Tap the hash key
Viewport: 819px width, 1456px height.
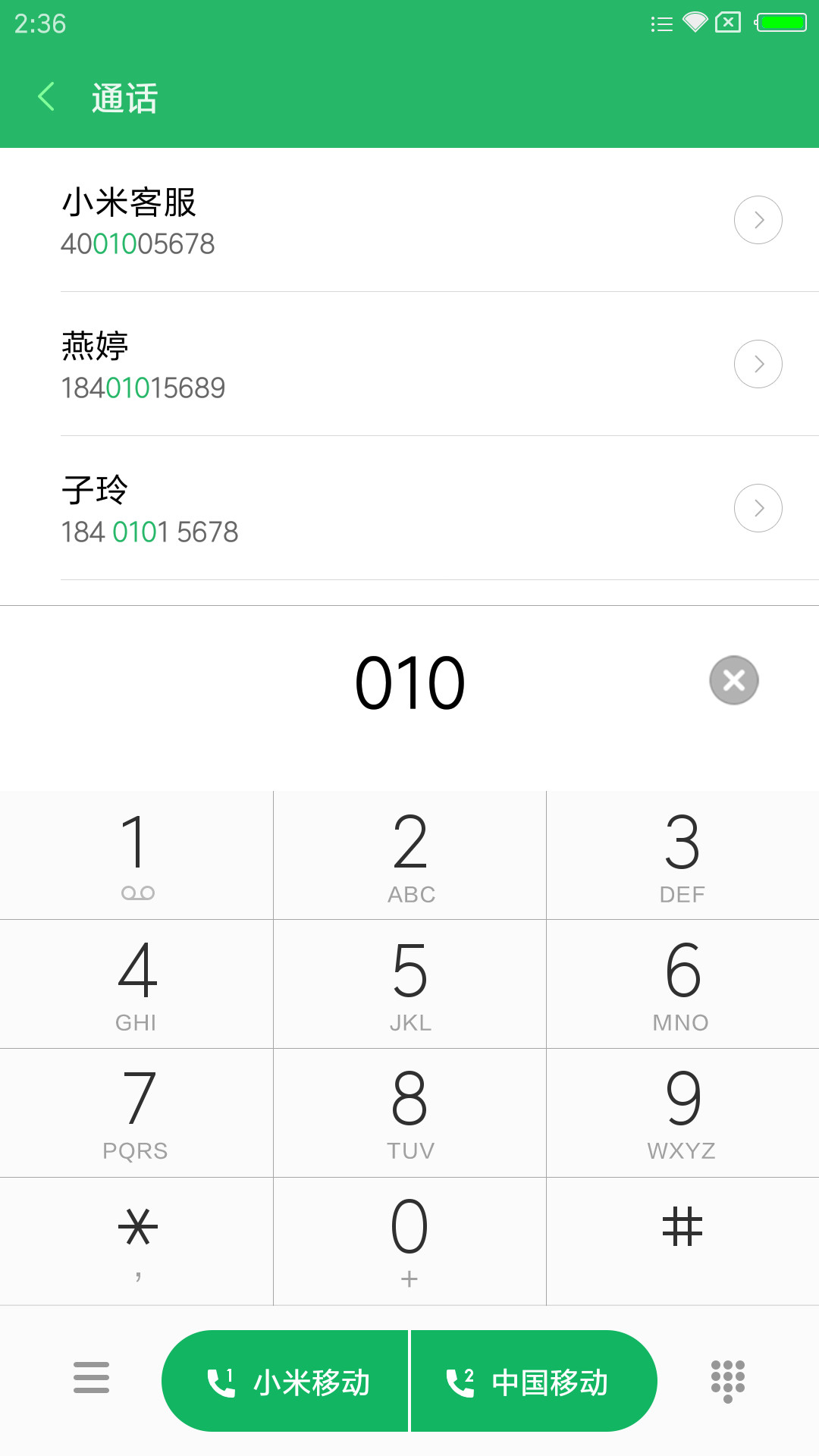click(x=682, y=1241)
